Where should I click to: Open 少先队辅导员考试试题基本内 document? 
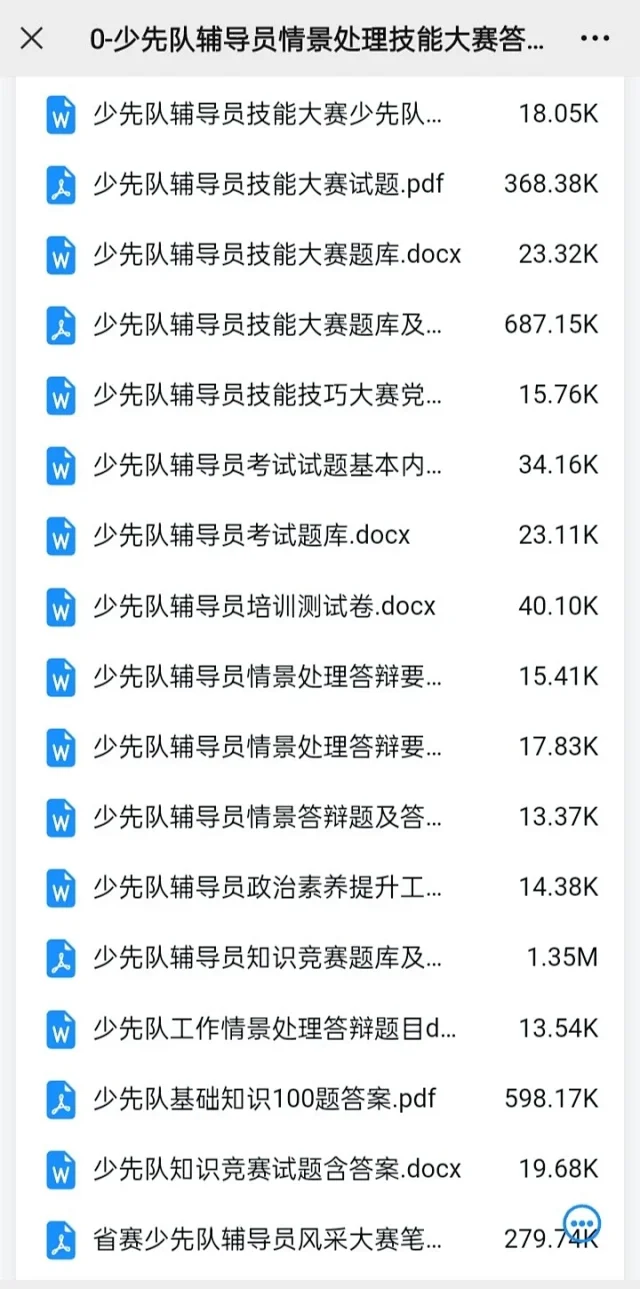pyautogui.click(x=320, y=465)
